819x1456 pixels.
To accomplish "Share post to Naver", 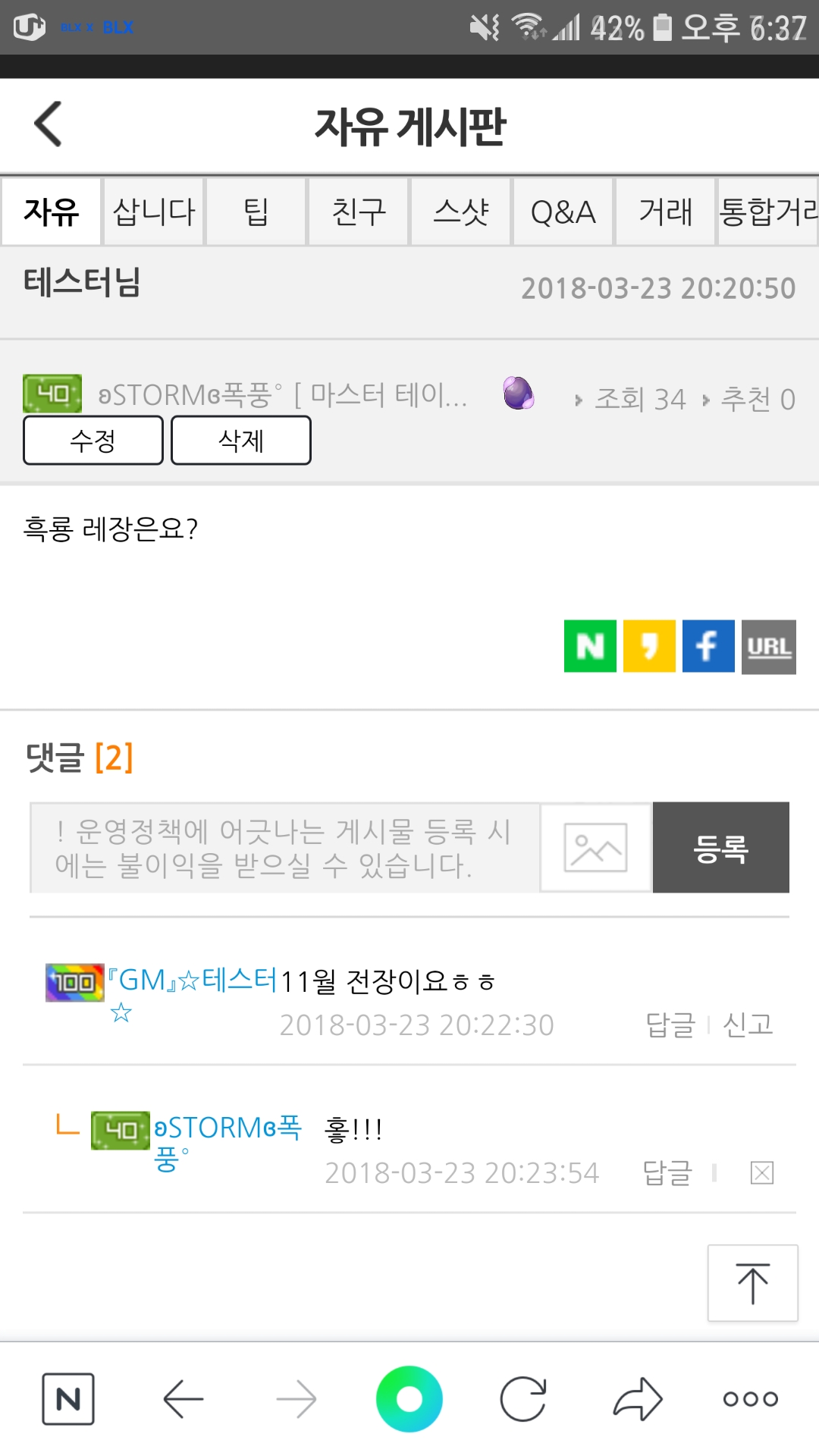I will 590,646.
